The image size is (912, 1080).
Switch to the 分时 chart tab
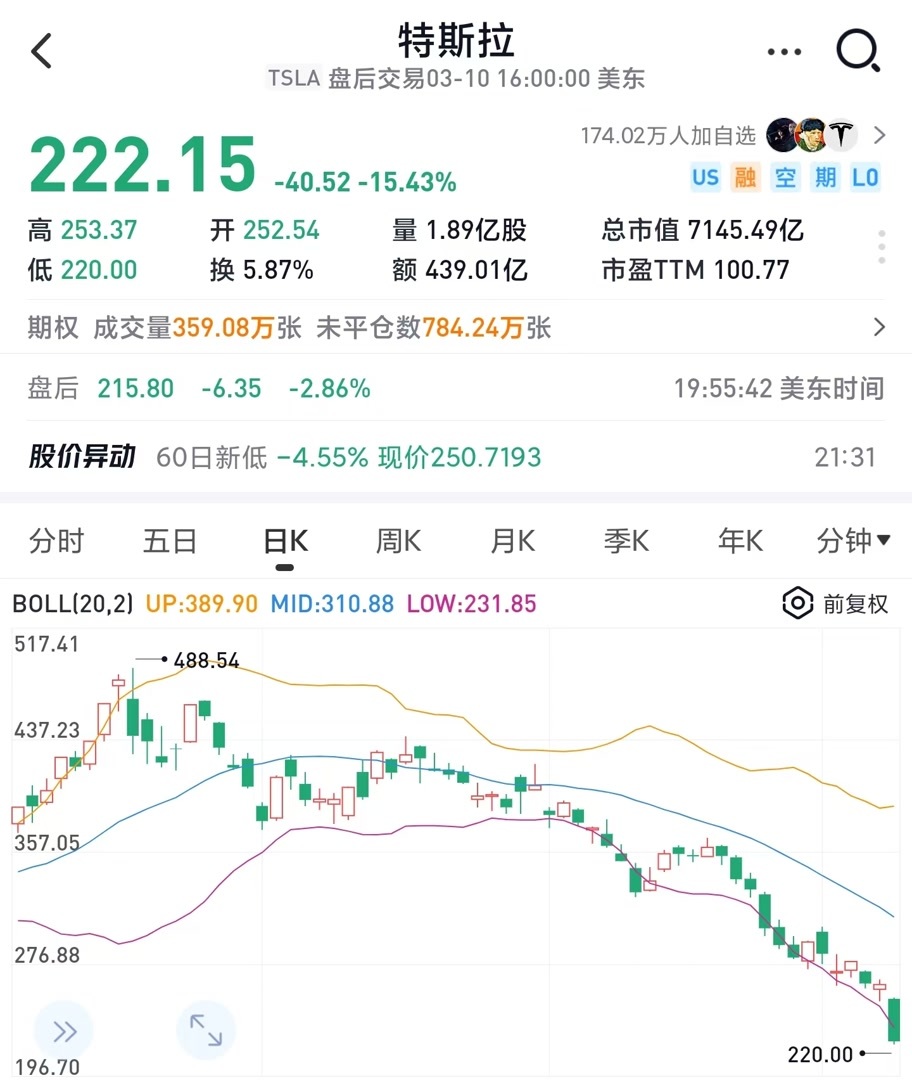[x=57, y=542]
